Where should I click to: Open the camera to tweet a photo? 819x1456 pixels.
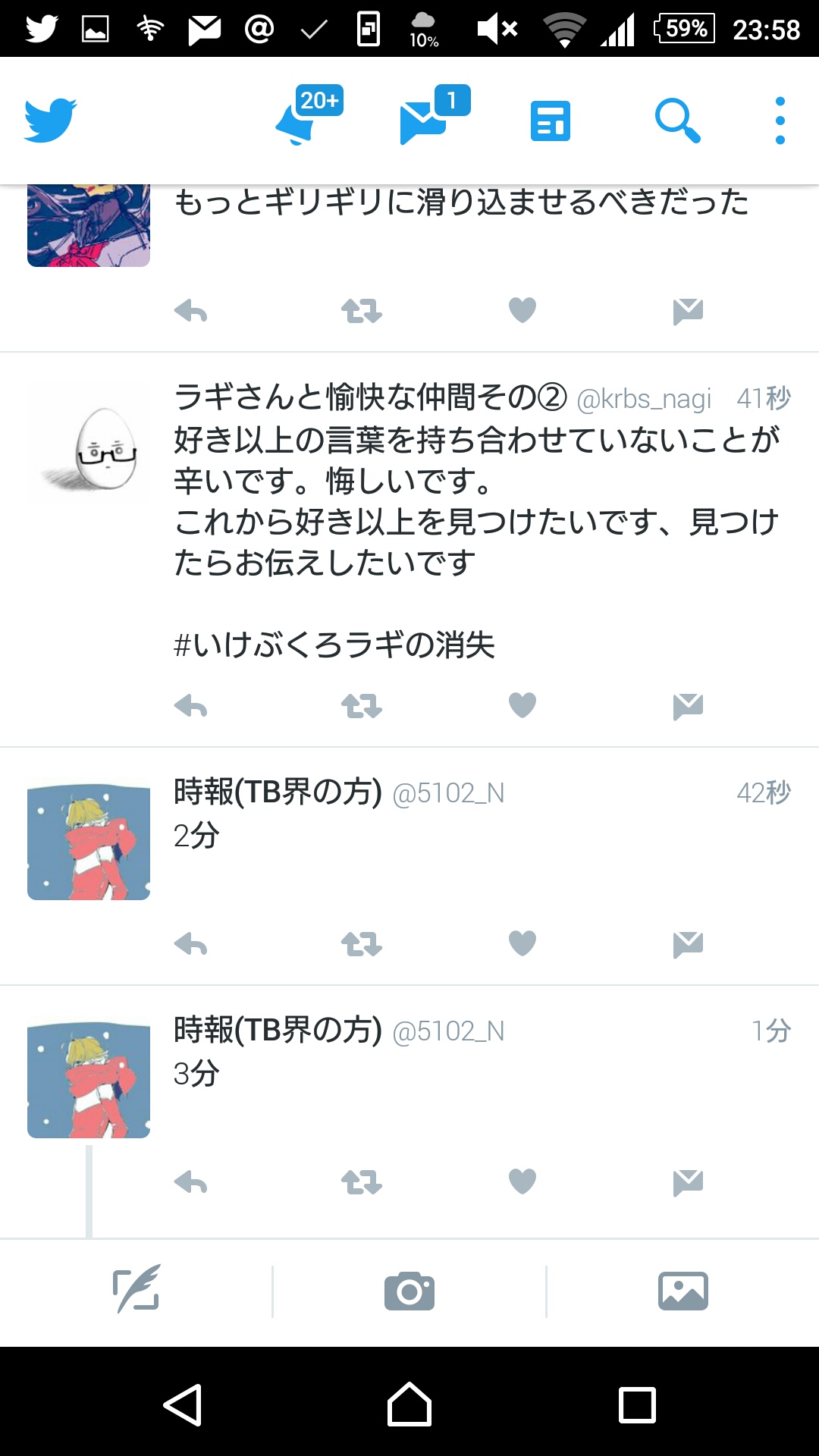click(x=409, y=1291)
